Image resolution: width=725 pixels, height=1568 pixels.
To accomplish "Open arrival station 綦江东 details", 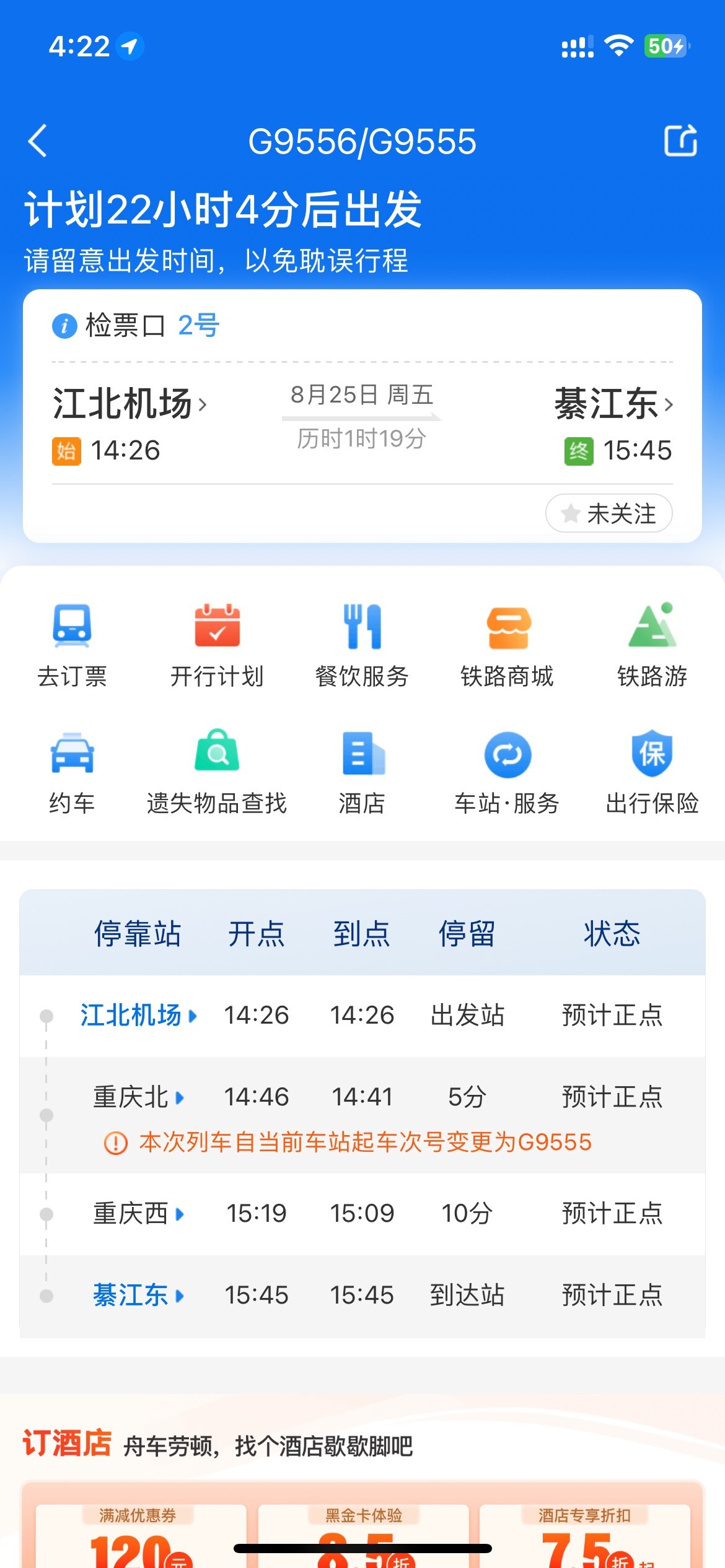I will coord(613,404).
